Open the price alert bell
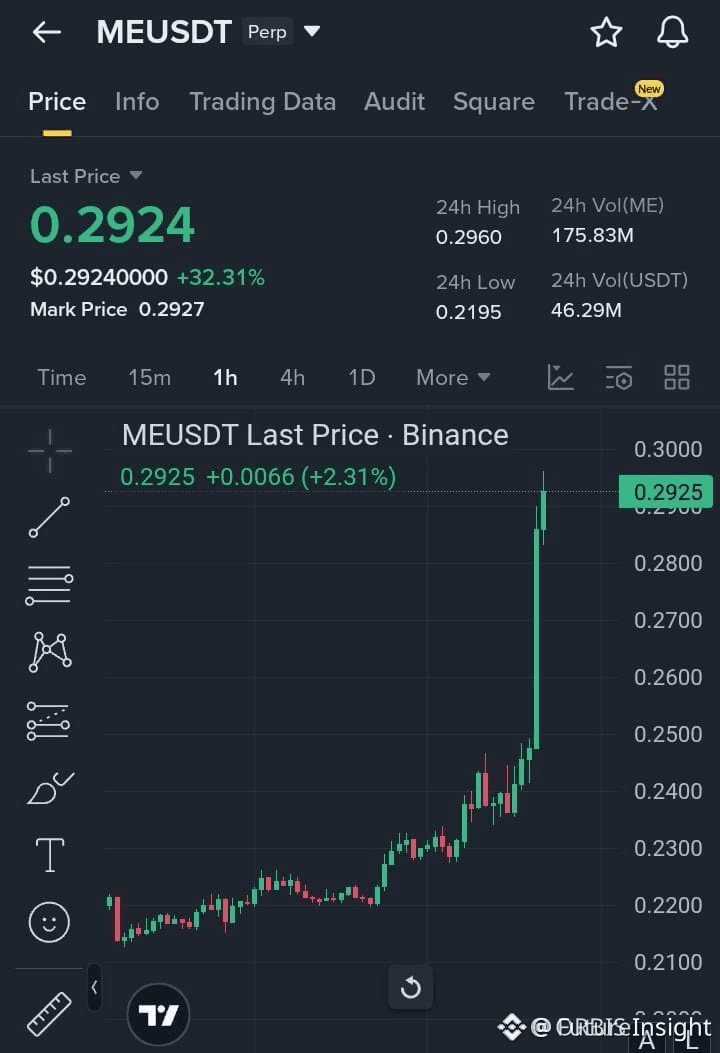Viewport: 720px width, 1053px height. coord(672,32)
